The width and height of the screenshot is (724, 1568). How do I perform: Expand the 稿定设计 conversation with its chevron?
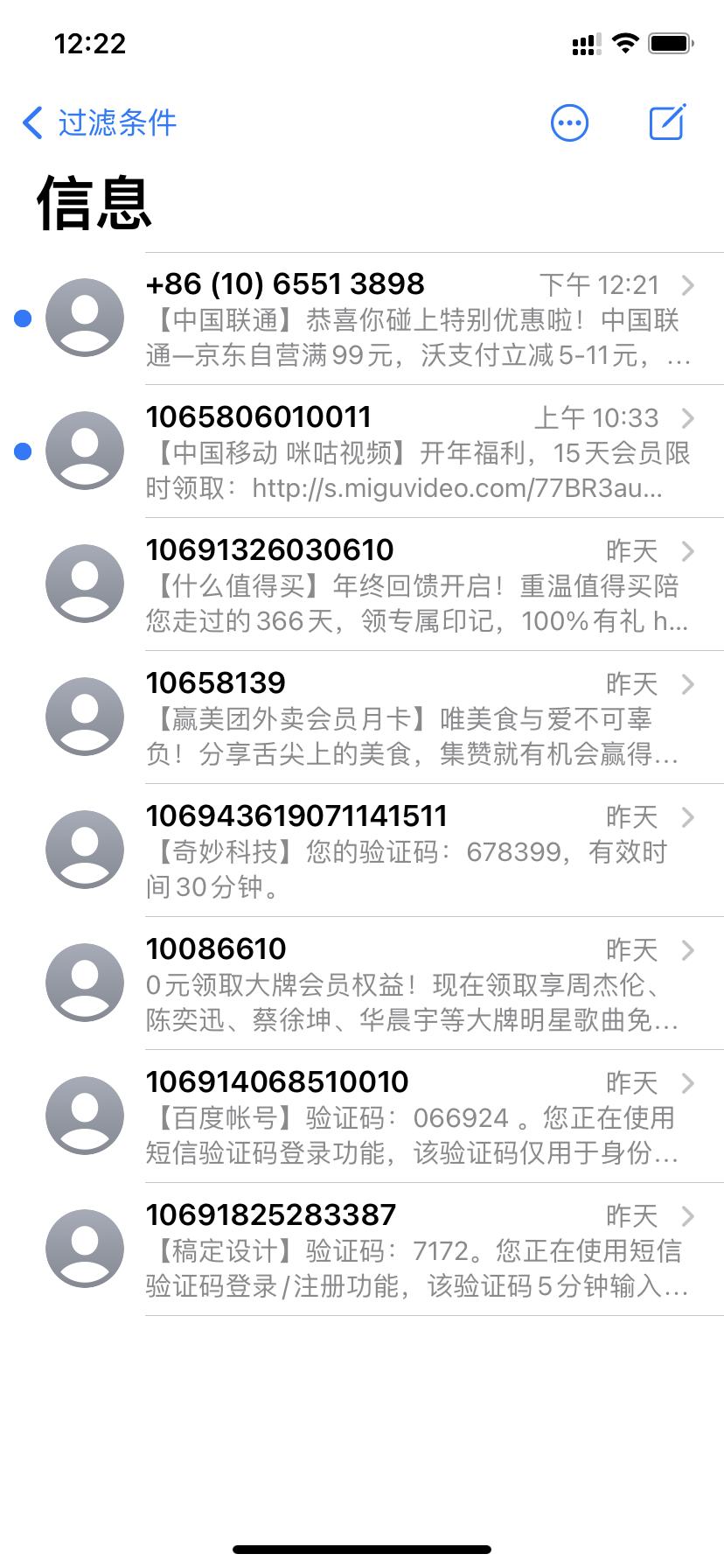687,1216
